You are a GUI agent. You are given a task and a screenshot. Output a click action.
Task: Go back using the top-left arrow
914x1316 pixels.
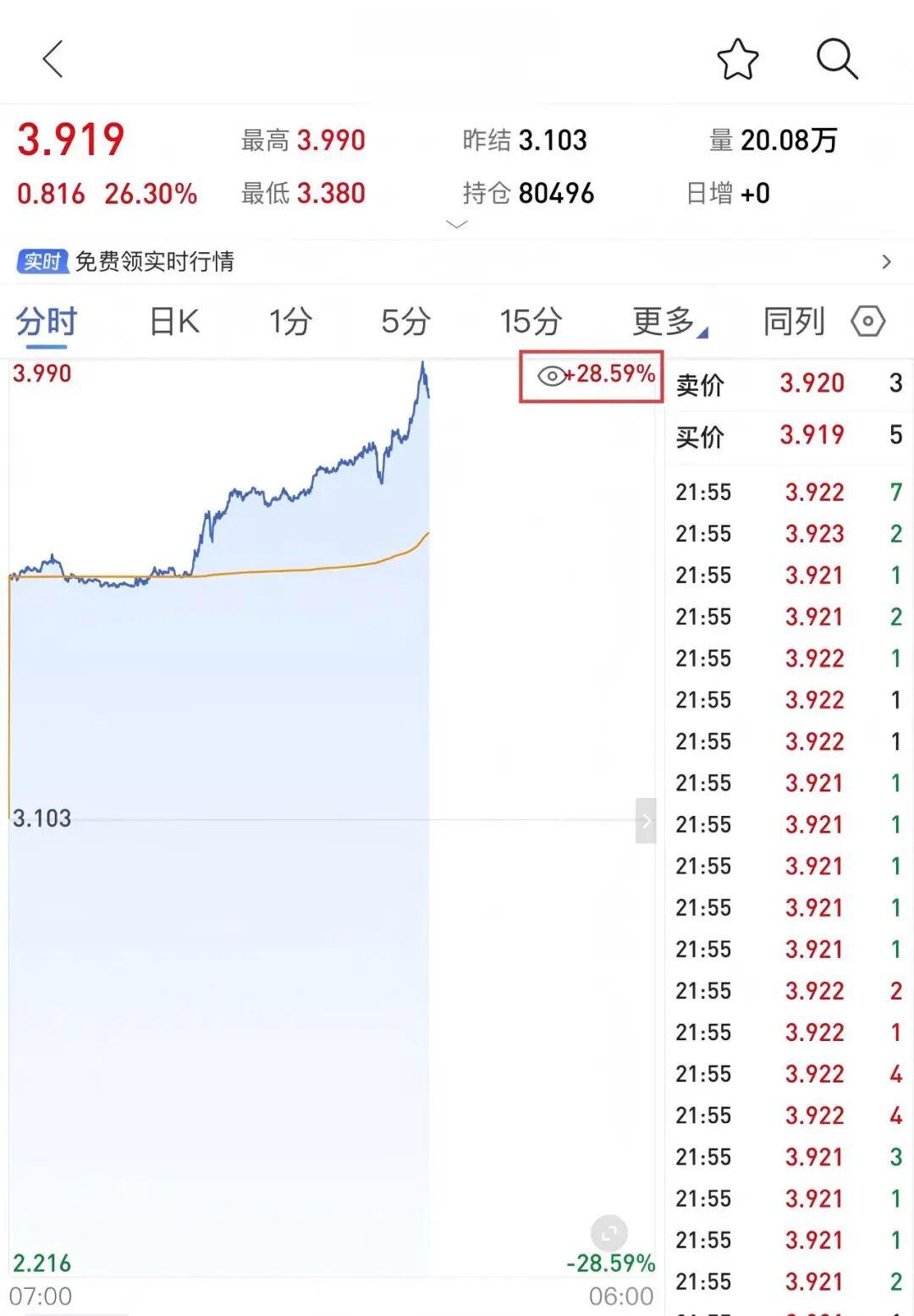click(x=53, y=59)
